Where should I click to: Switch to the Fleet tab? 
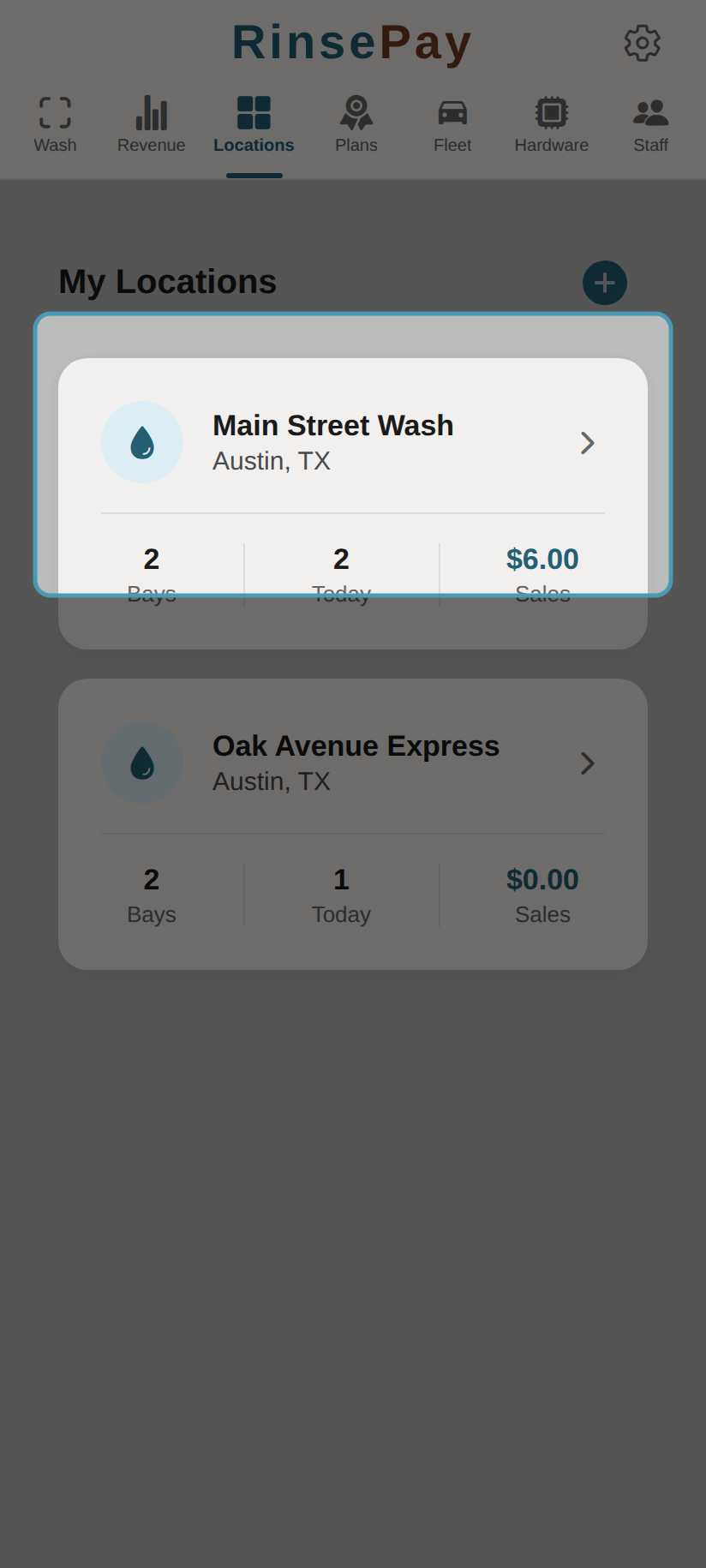coord(452,124)
